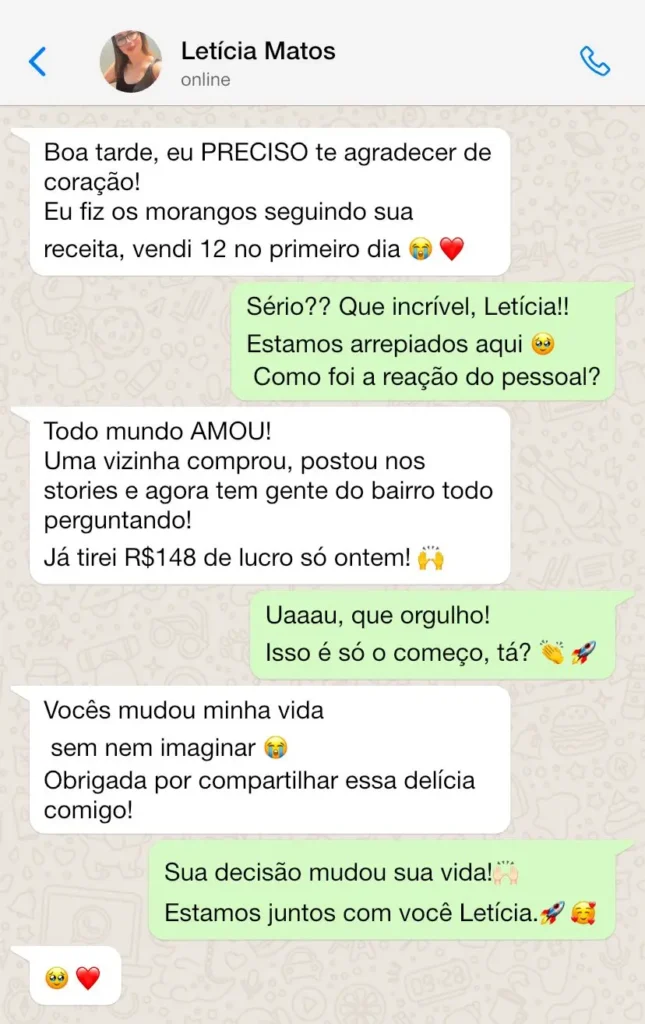The image size is (645, 1024).
Task: View contact info for Letícia Matos
Action: pyautogui.click(x=258, y=50)
